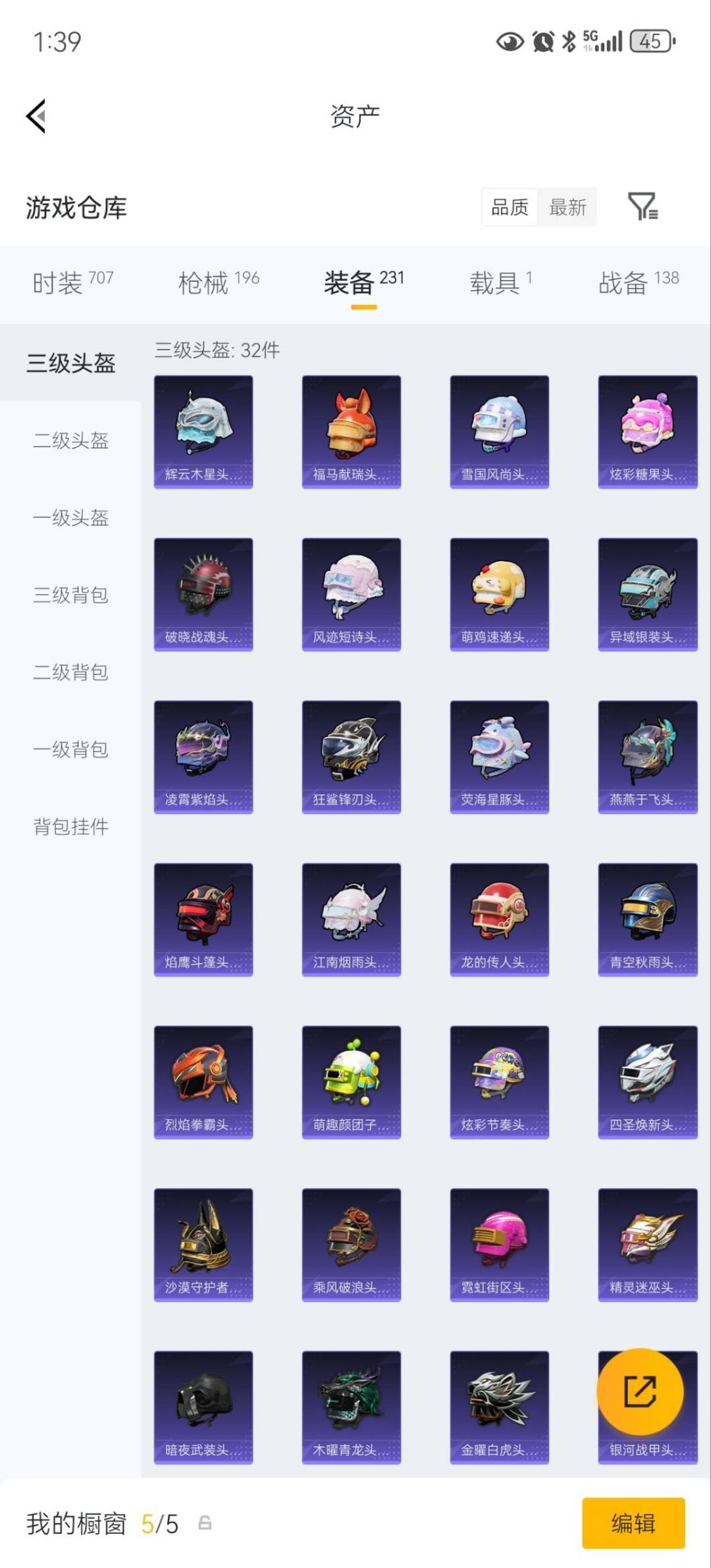This screenshot has height=1568, width=711.
Task: Open the 一级背包 category list
Action: [x=70, y=749]
